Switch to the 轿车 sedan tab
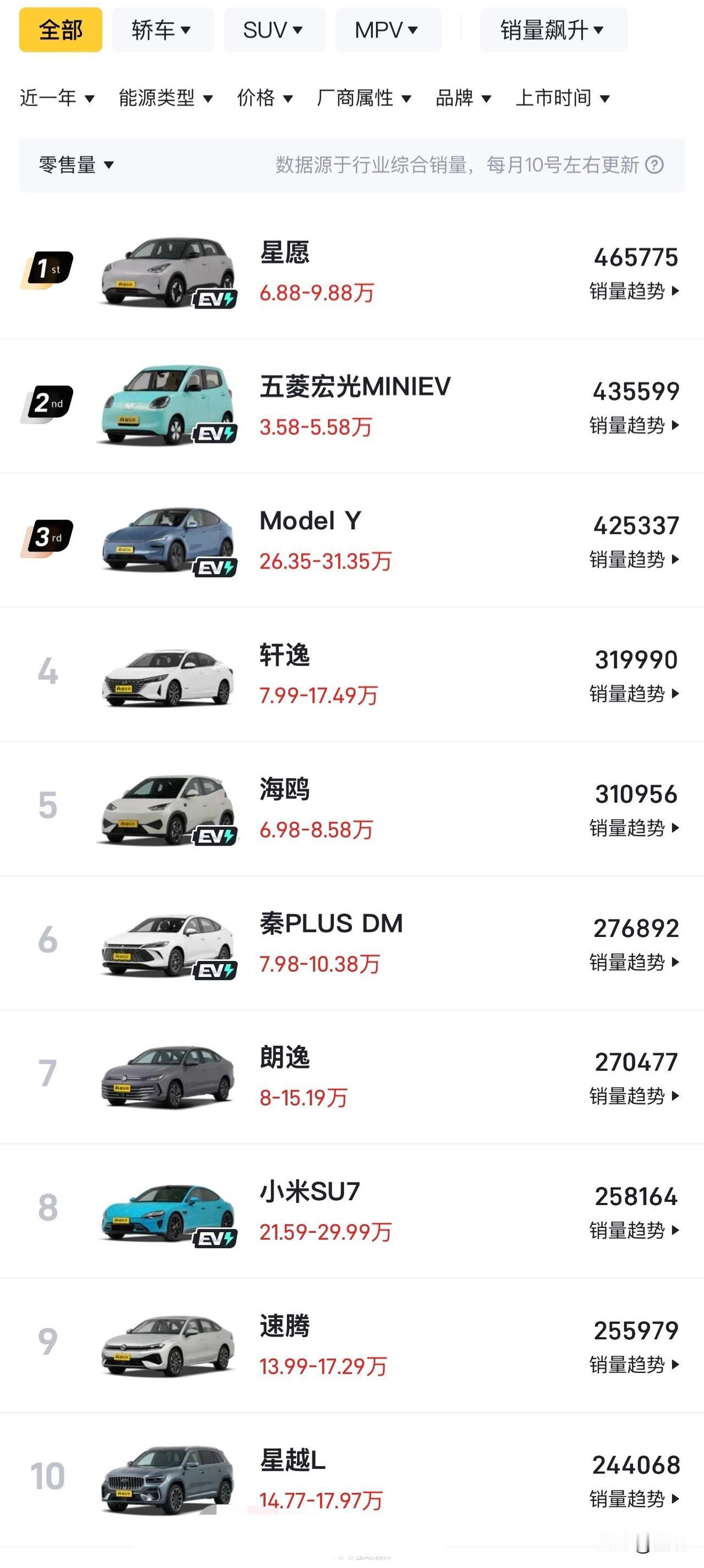The image size is (704, 1568). [161, 30]
